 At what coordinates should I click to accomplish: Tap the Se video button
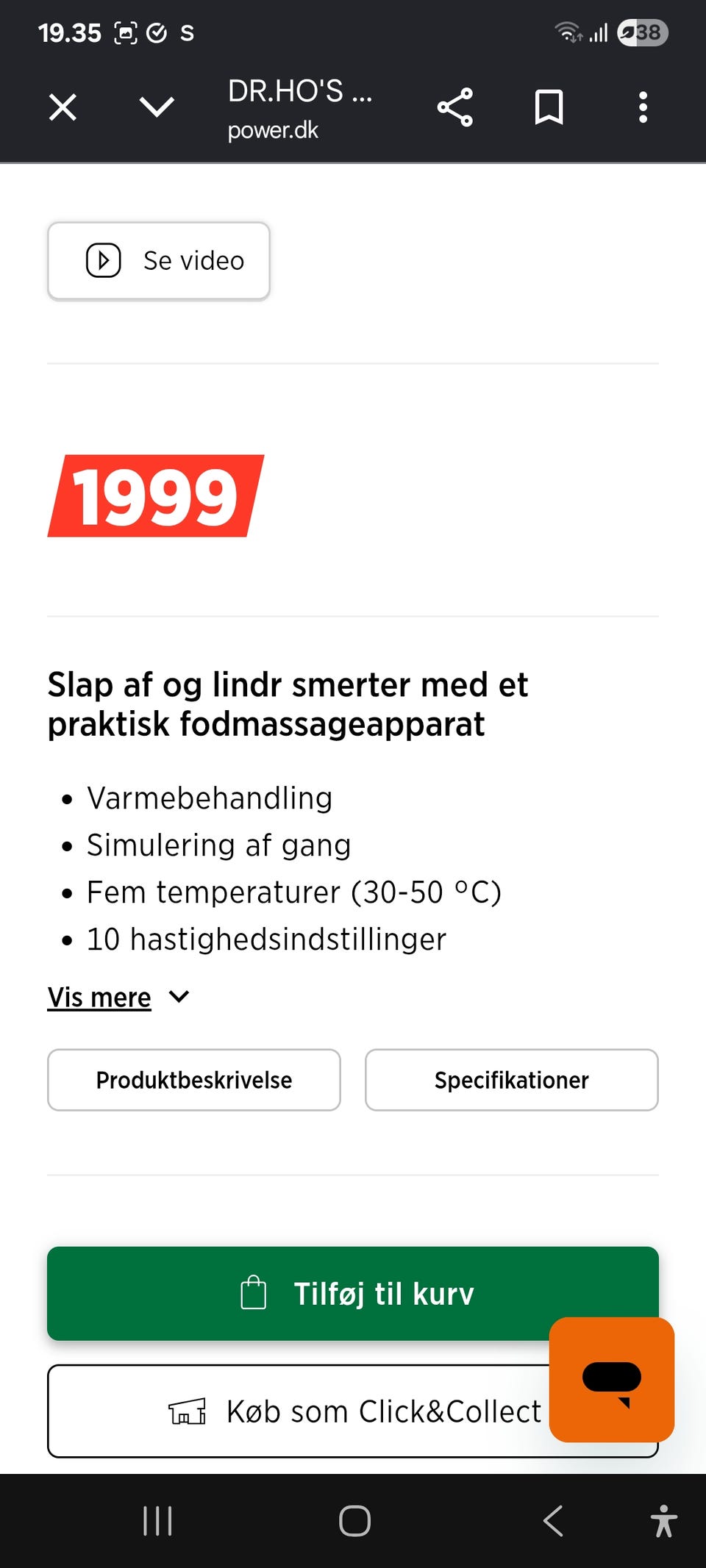coord(159,261)
